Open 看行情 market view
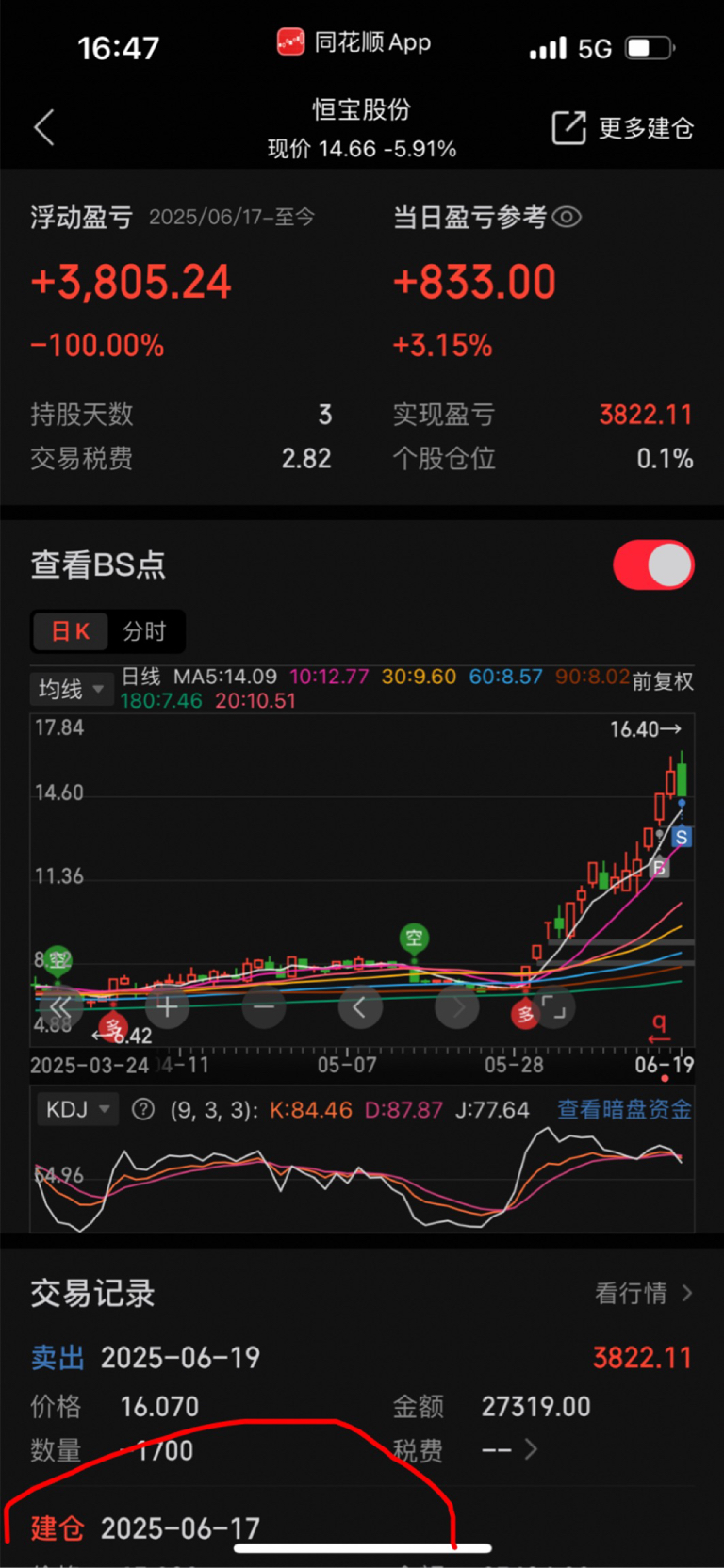This screenshot has height=1568, width=724. [x=644, y=1293]
